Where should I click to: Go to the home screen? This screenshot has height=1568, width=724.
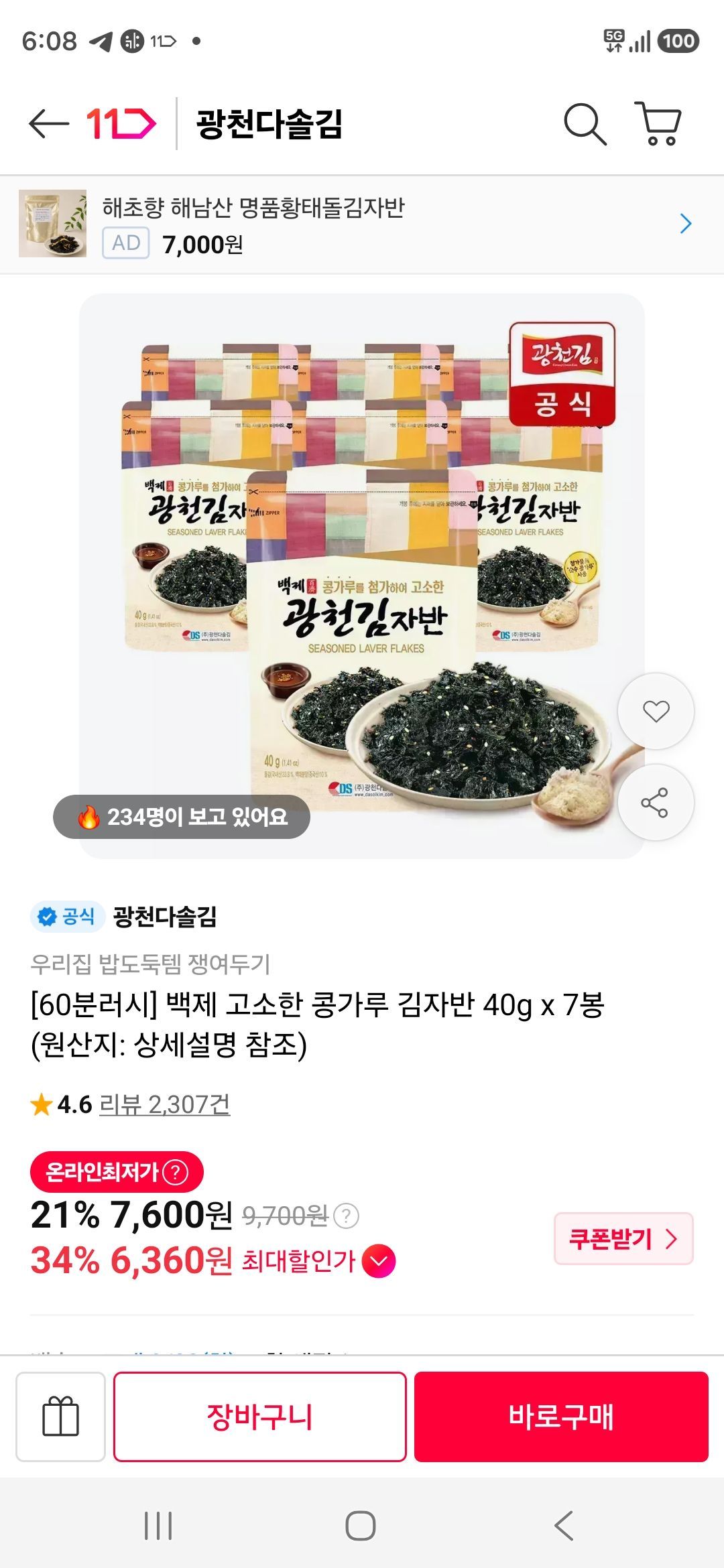[x=361, y=1526]
